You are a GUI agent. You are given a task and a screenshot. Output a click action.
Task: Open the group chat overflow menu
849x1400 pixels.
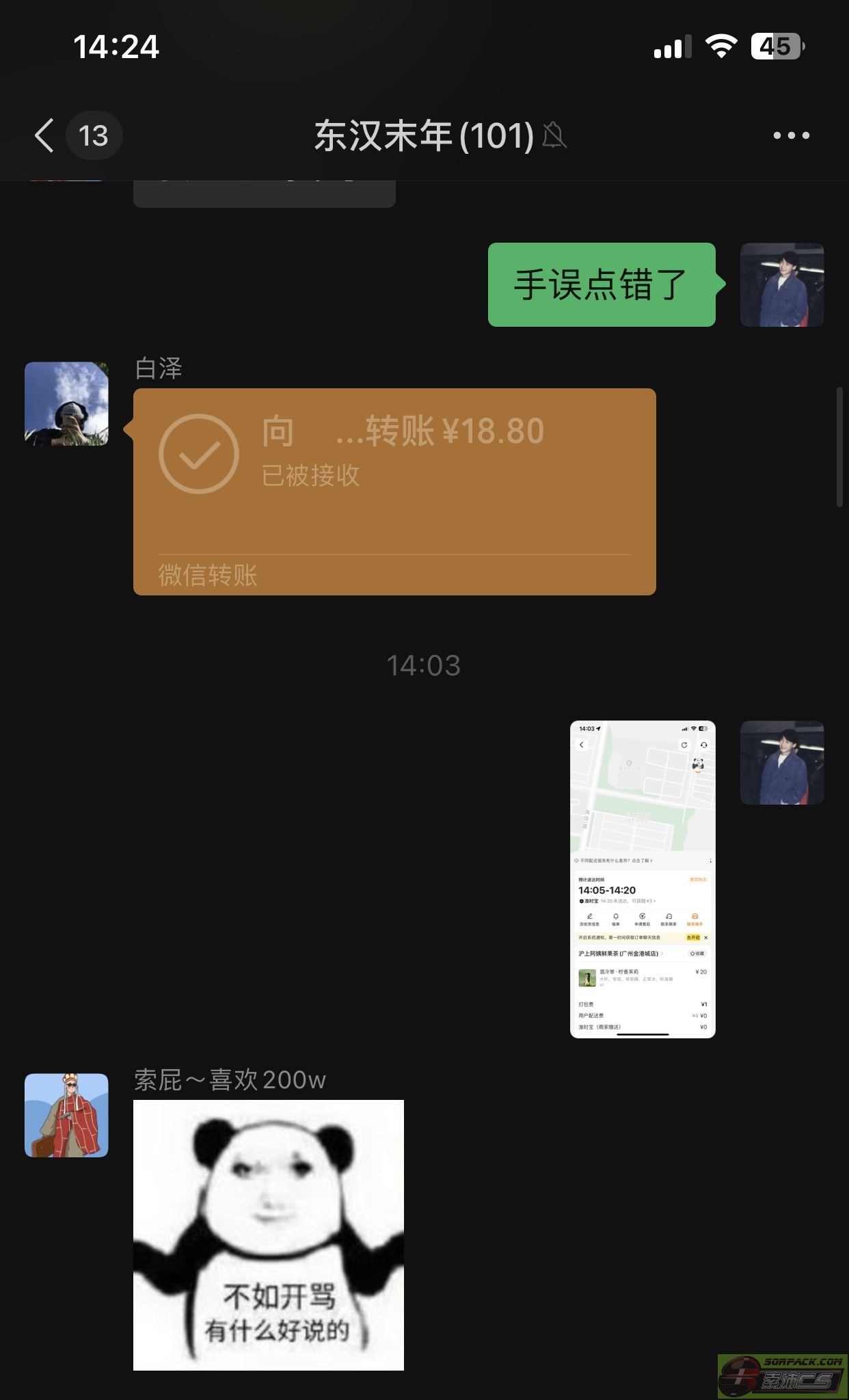pyautogui.click(x=791, y=135)
